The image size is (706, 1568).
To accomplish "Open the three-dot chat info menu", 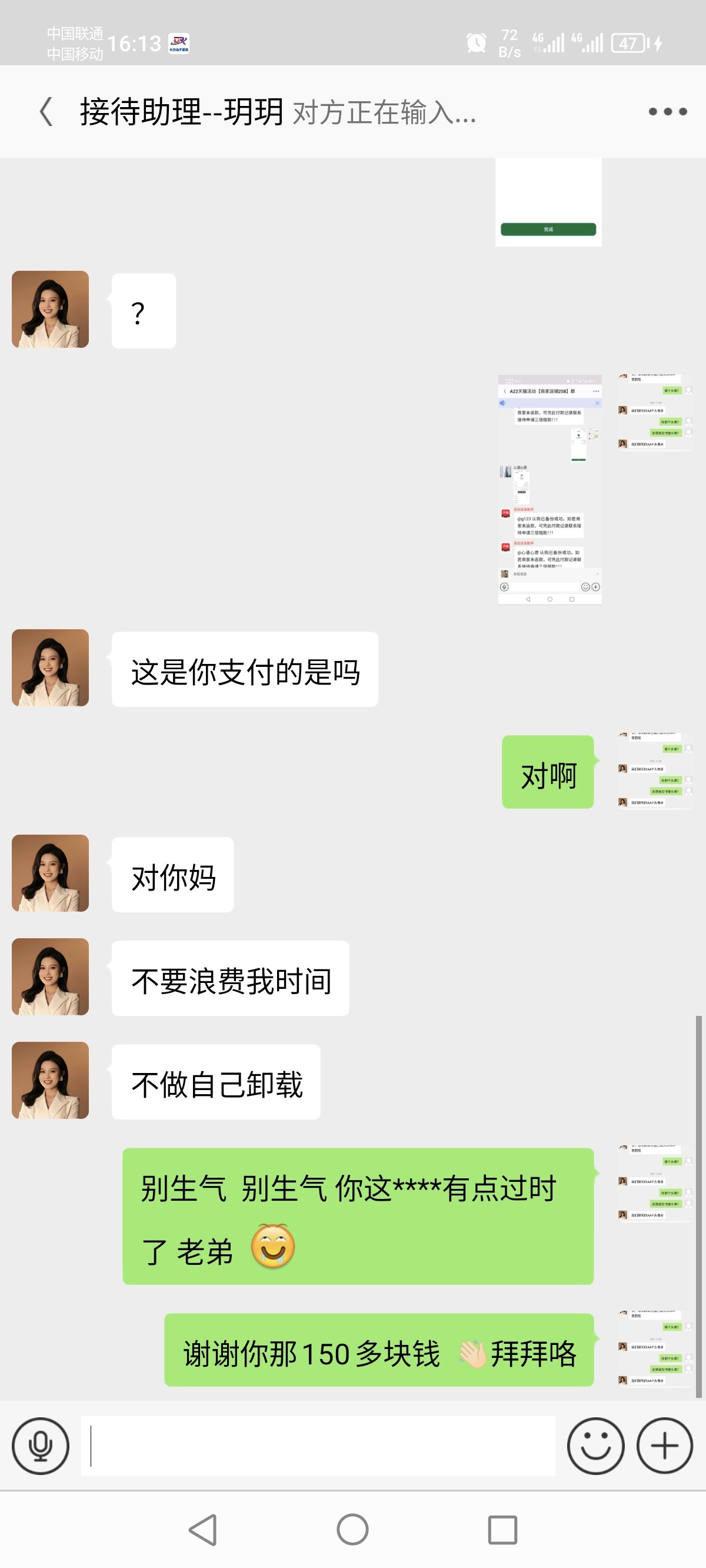I will coord(667,112).
